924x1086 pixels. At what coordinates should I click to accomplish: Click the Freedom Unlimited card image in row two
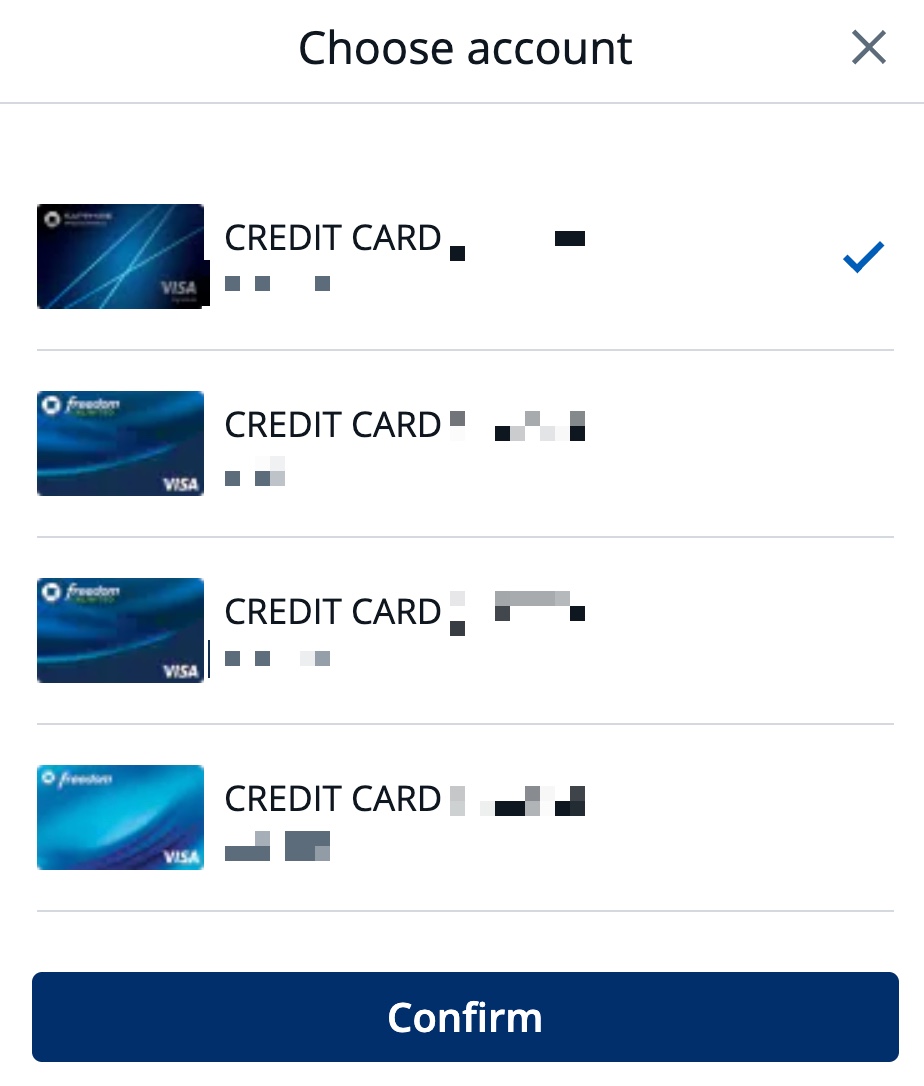(120, 443)
